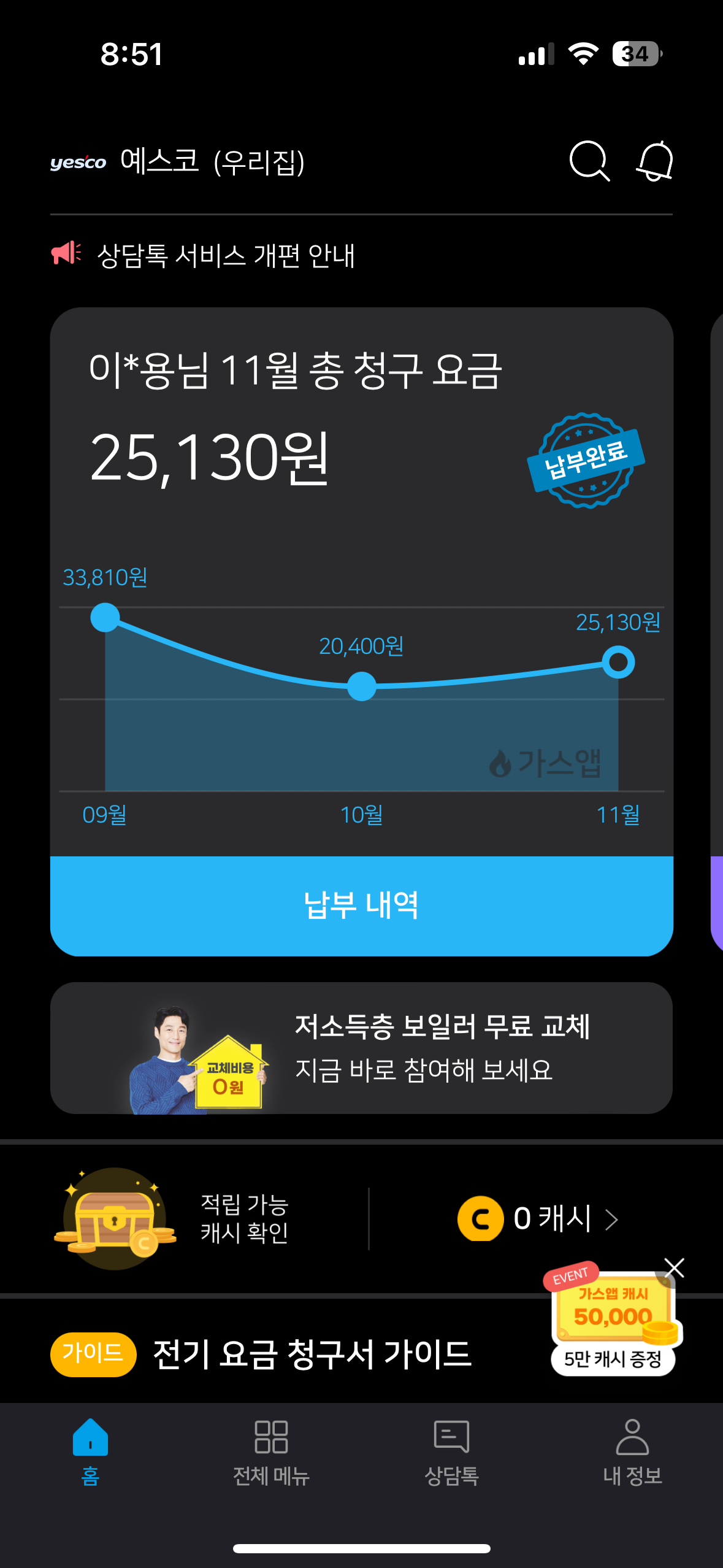Open 저소득층 보일러 무료 교체 banner
Viewport: 723px width, 1568px height.
point(361,1048)
